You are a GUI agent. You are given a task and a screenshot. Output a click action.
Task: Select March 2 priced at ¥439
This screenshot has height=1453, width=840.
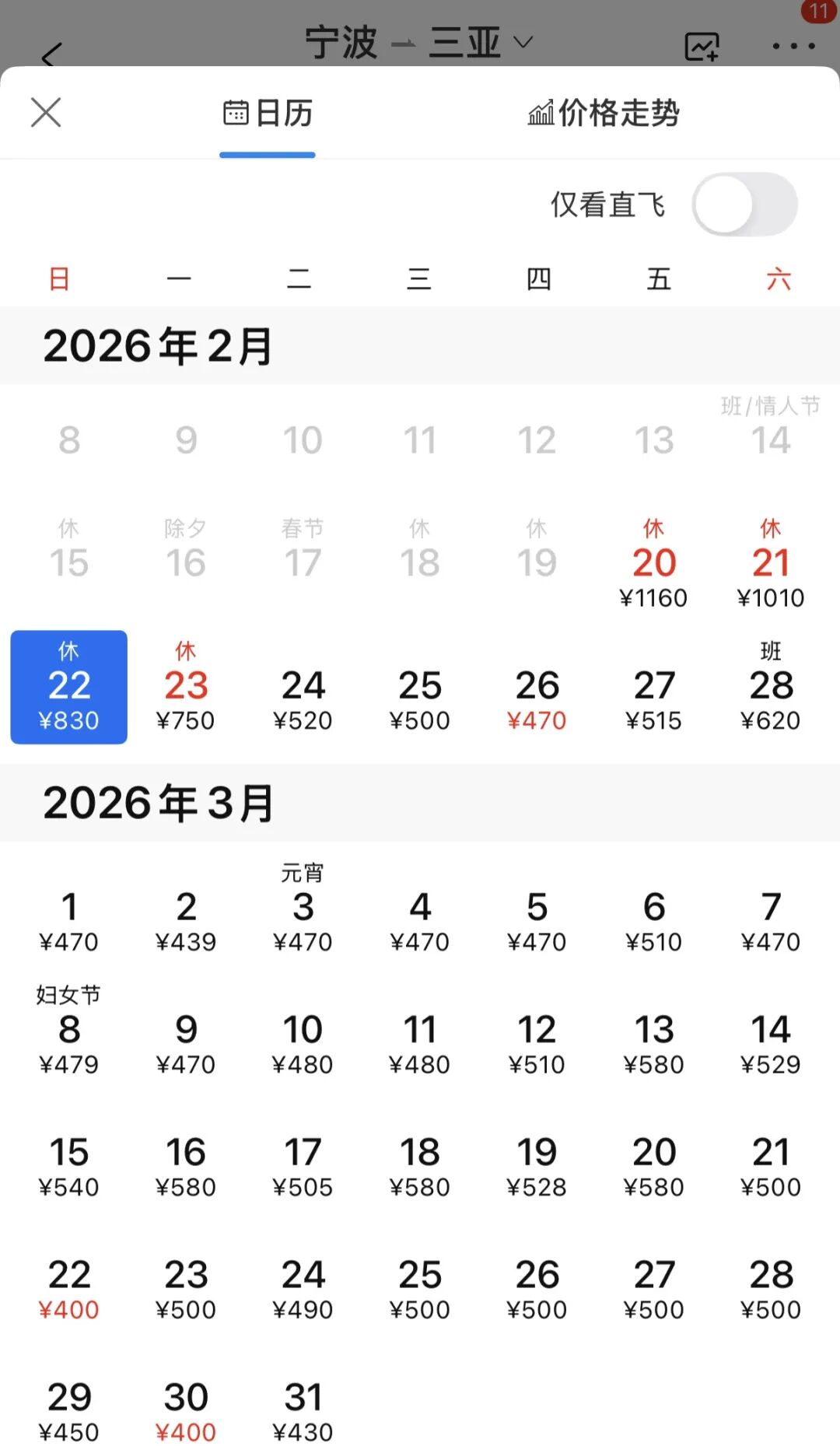186,919
